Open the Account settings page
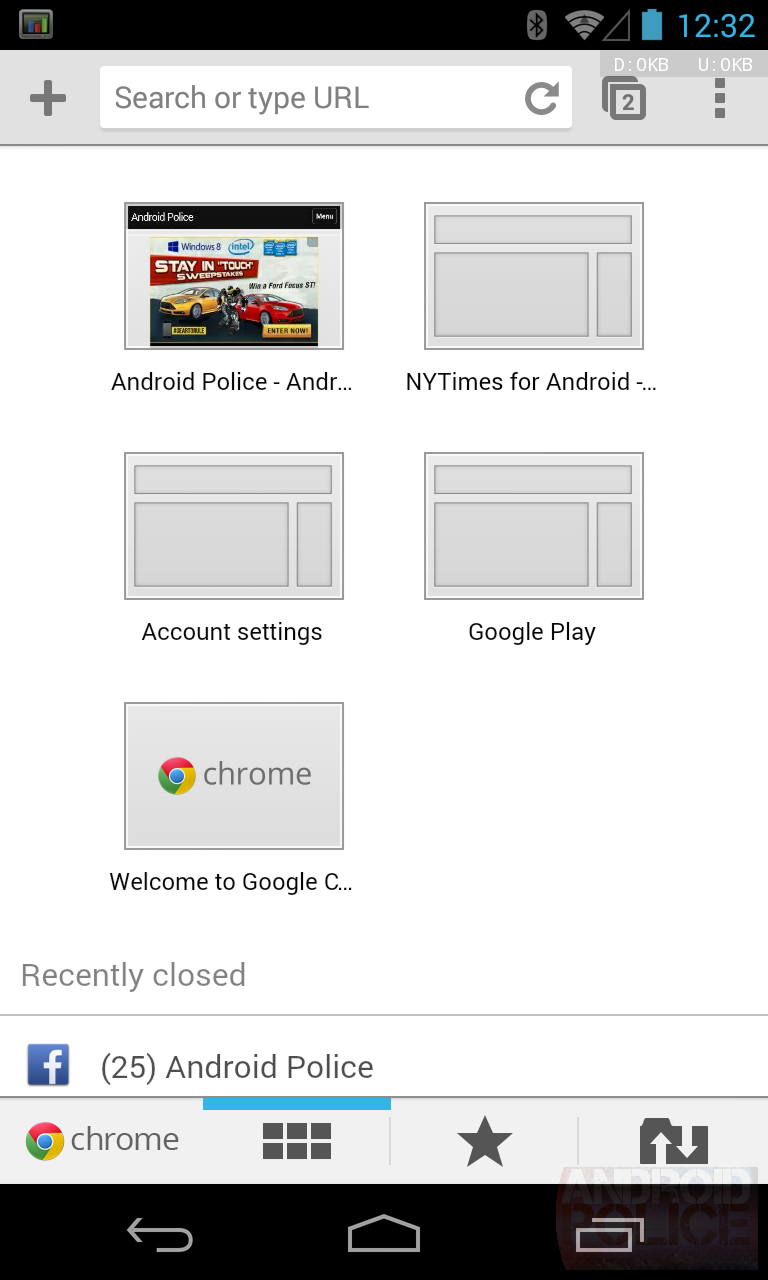The image size is (768, 1280). click(233, 525)
